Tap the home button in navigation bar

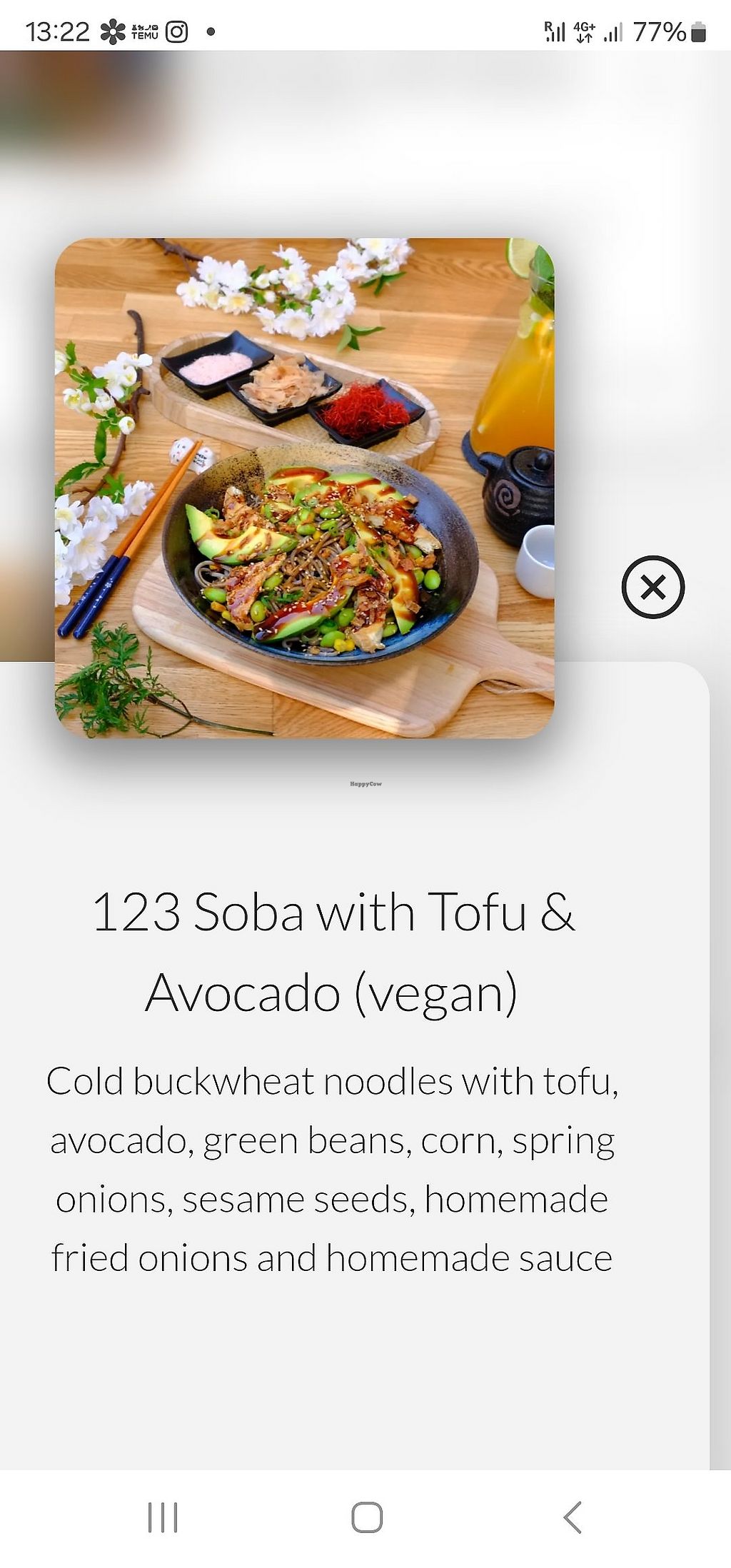coord(367,1517)
